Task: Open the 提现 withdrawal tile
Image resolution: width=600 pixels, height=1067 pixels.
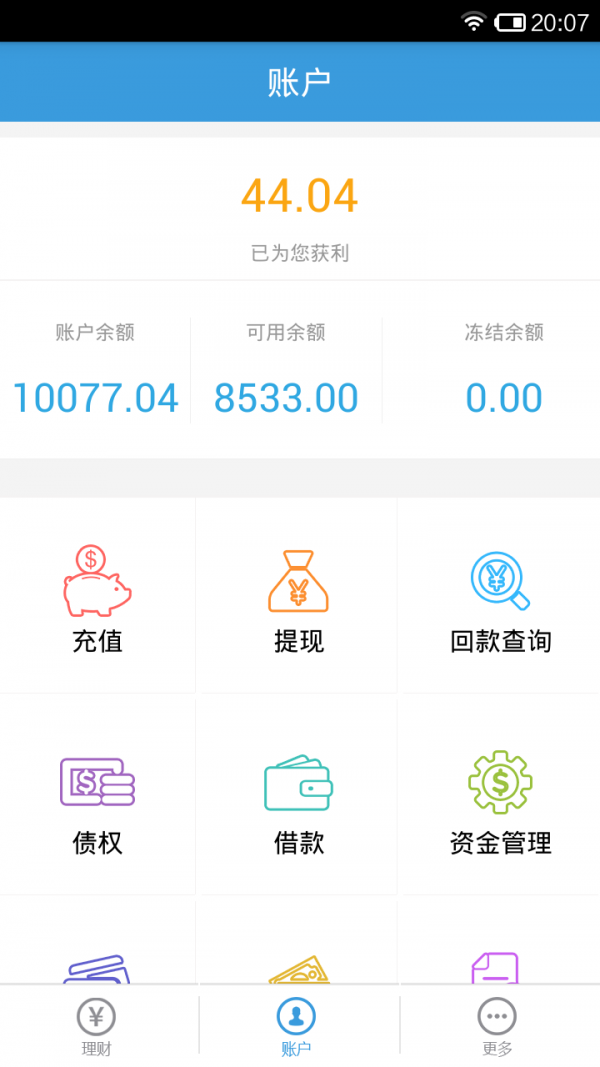Action: pos(298,596)
